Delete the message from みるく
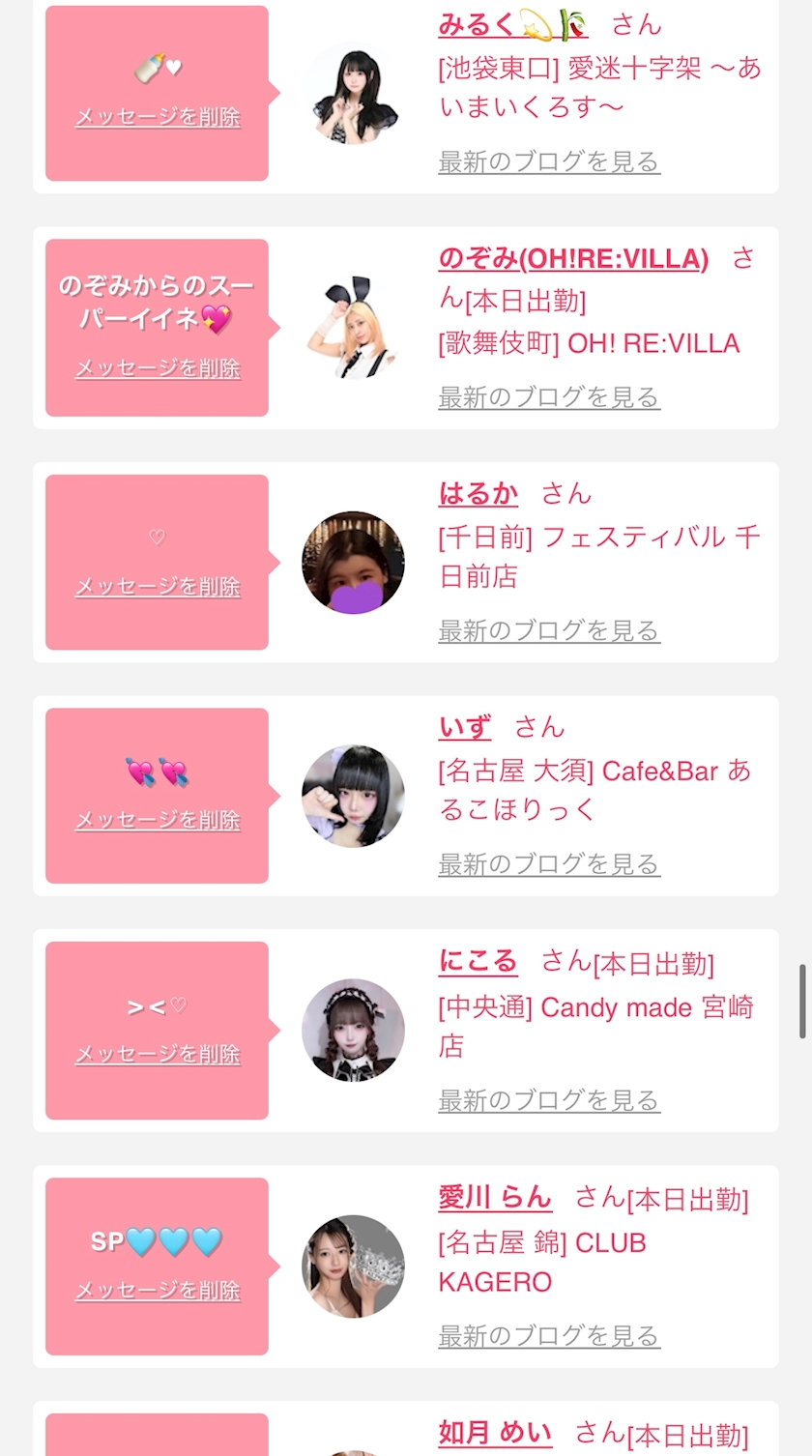Viewport: 812px width, 1456px height. pyautogui.click(x=158, y=117)
